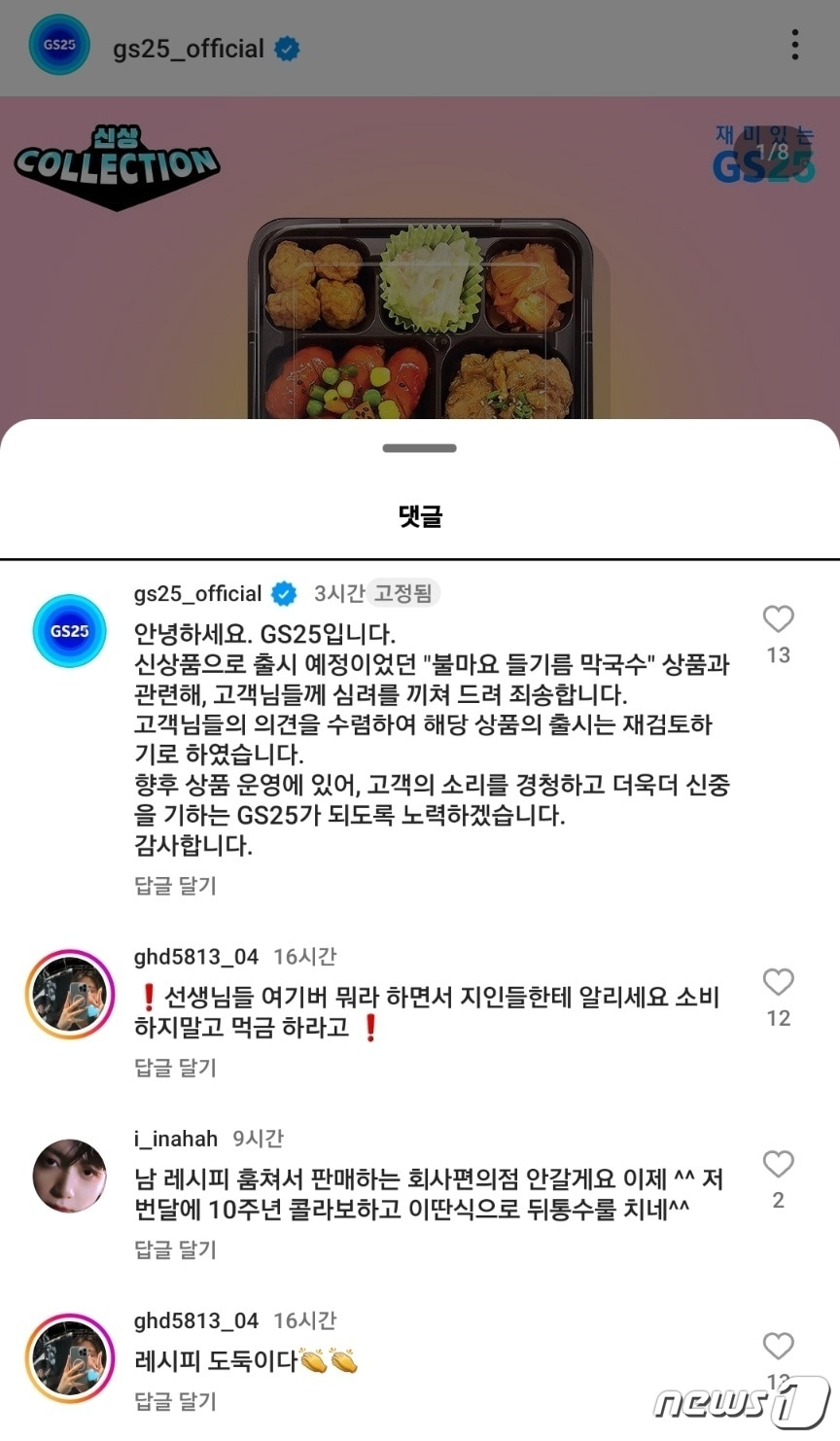
Task: Tap the heart icon beside i_inahah's comment
Action: (x=777, y=1164)
